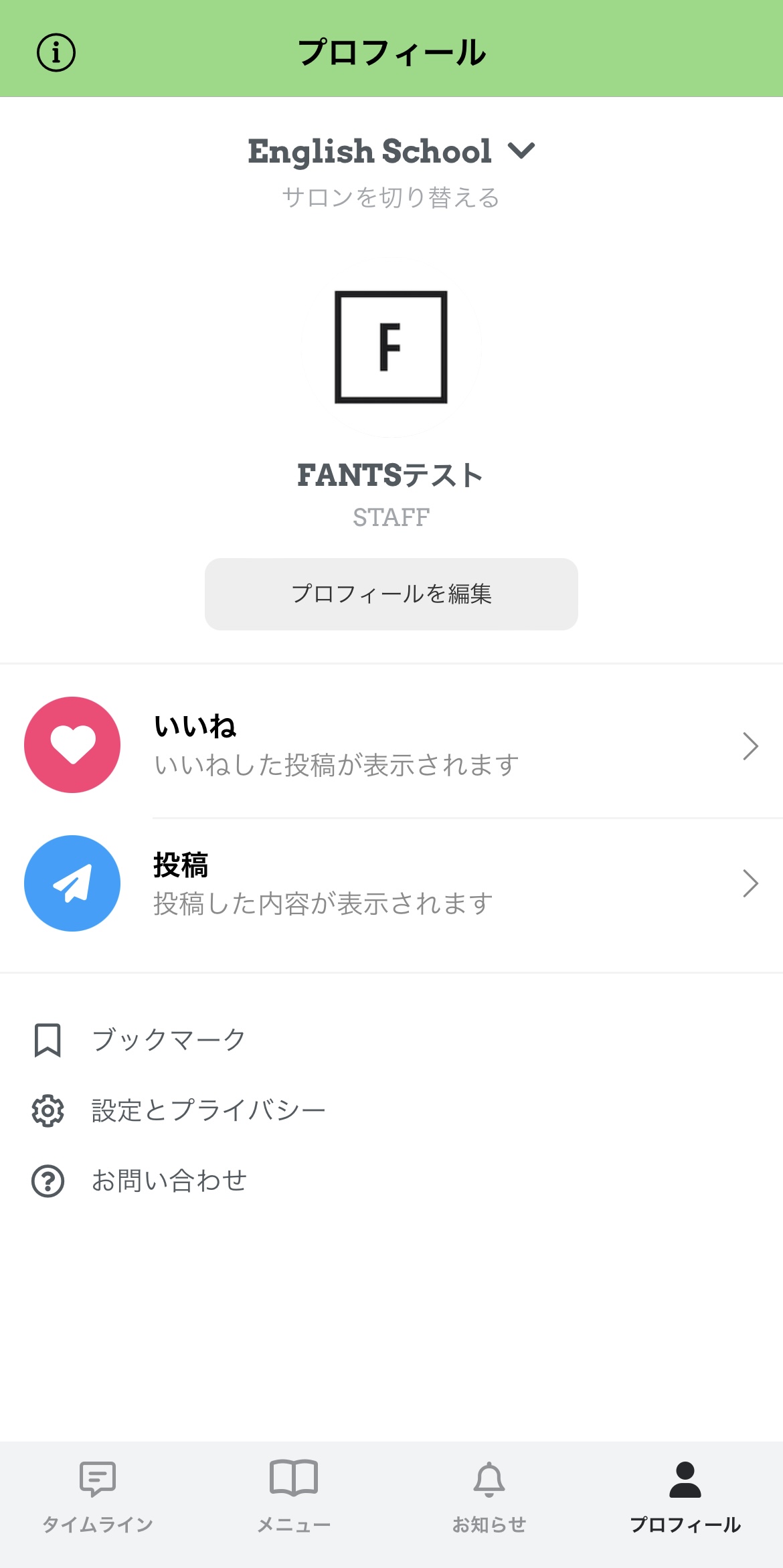
Task: Open the いいね liked posts row
Action: point(391,745)
